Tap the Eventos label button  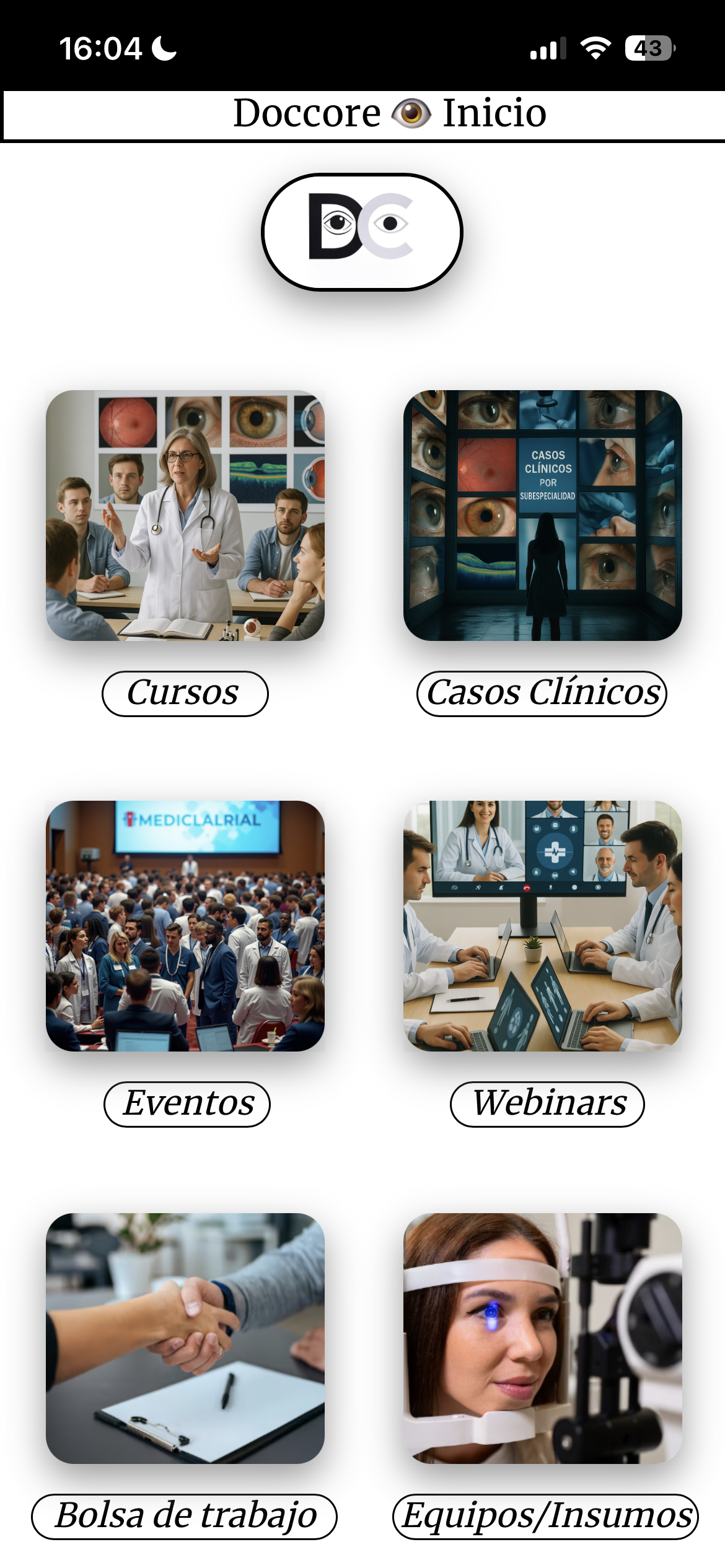click(x=187, y=1104)
